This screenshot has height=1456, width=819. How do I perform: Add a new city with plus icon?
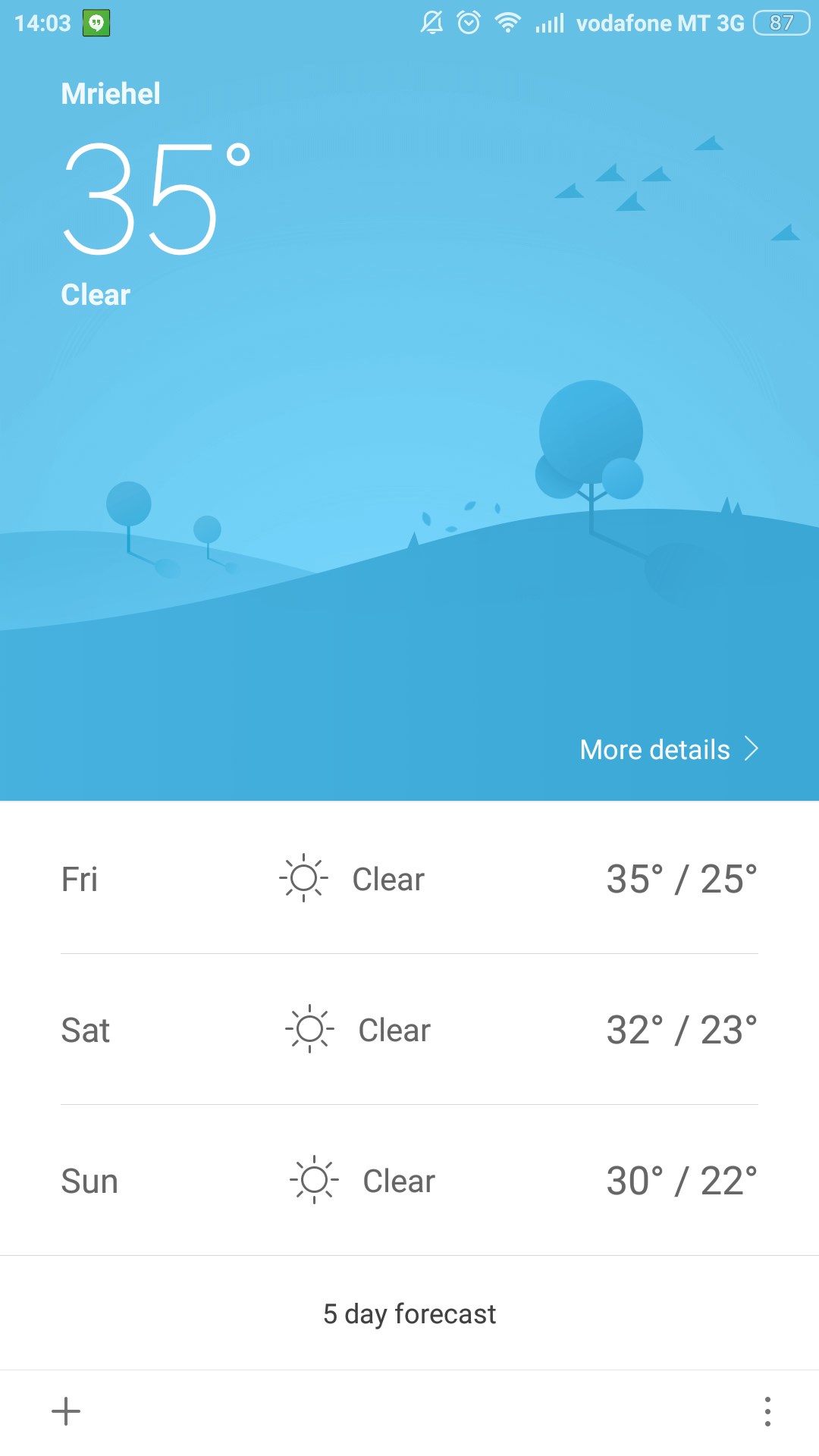pyautogui.click(x=66, y=1411)
